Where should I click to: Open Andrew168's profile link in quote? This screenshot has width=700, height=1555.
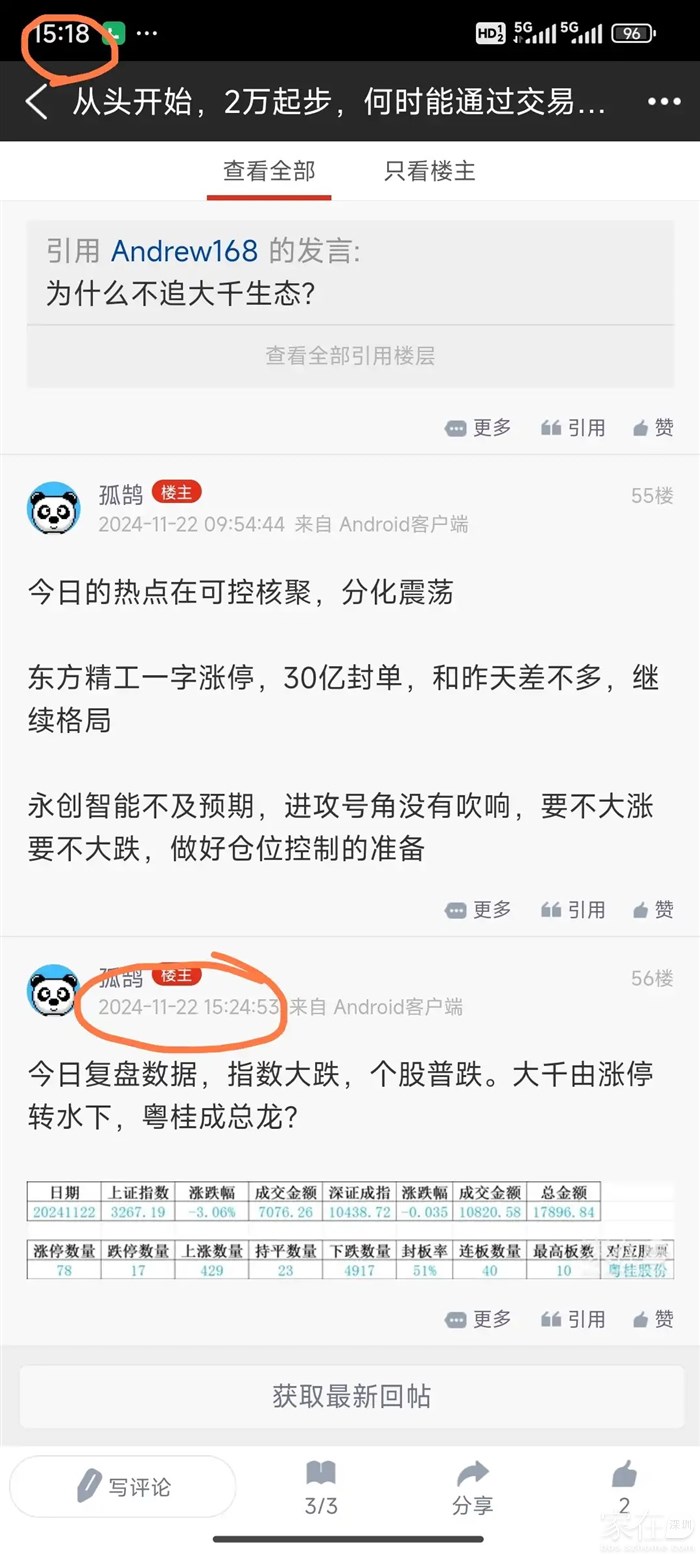pos(184,251)
